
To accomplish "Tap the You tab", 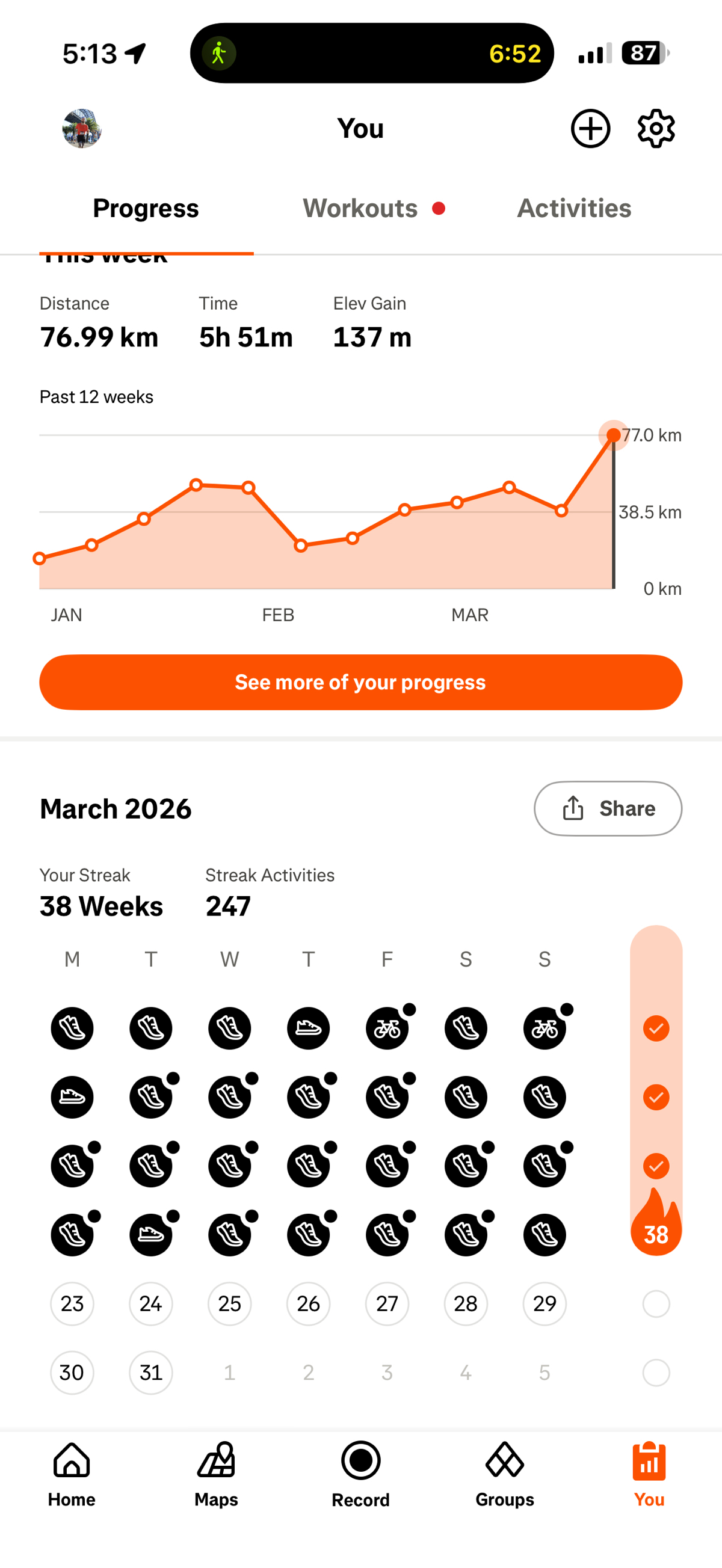I will pos(649,1474).
